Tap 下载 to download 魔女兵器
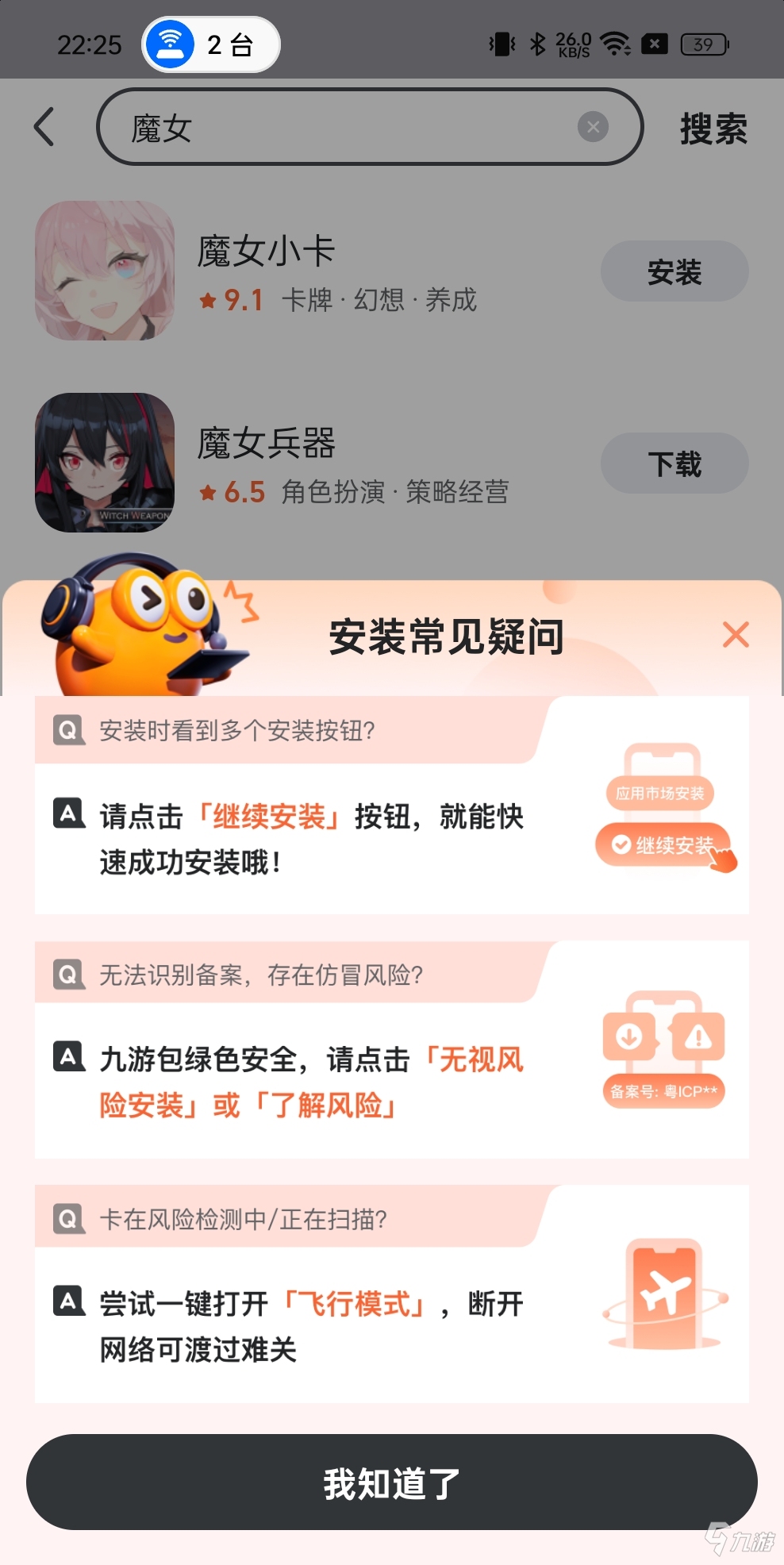The width and height of the screenshot is (784, 1565). pyautogui.click(x=674, y=463)
